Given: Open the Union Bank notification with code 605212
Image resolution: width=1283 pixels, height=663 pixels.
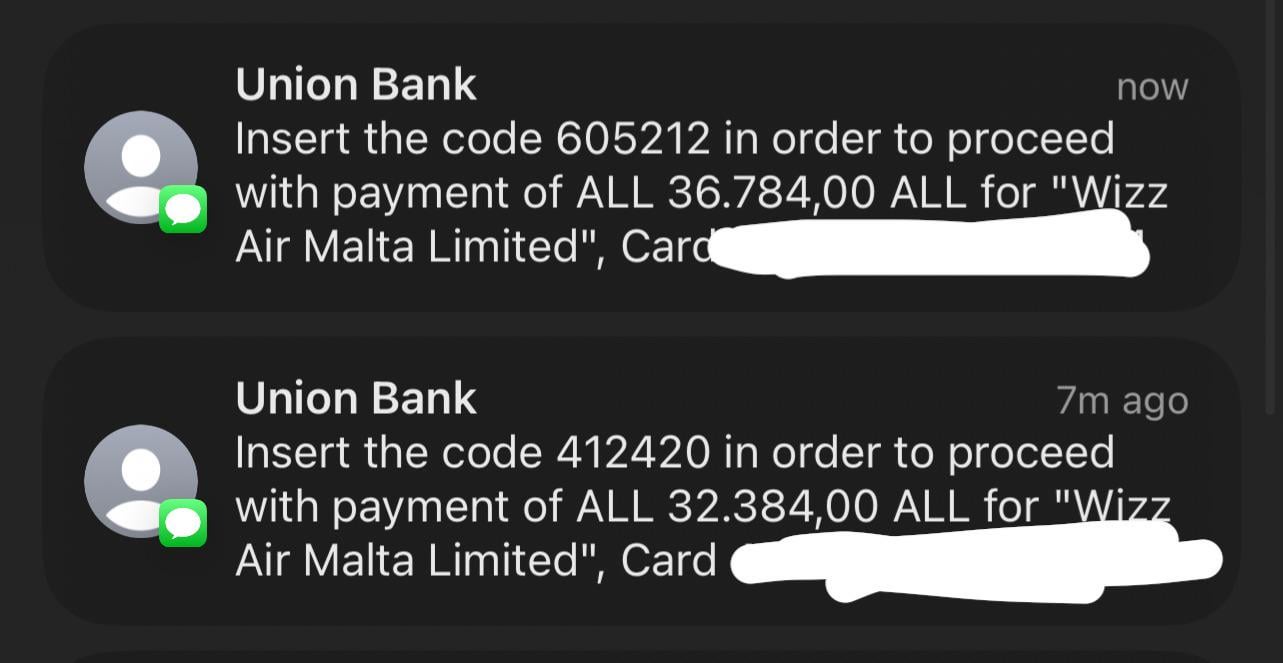Looking at the screenshot, I should pyautogui.click(x=640, y=167).
